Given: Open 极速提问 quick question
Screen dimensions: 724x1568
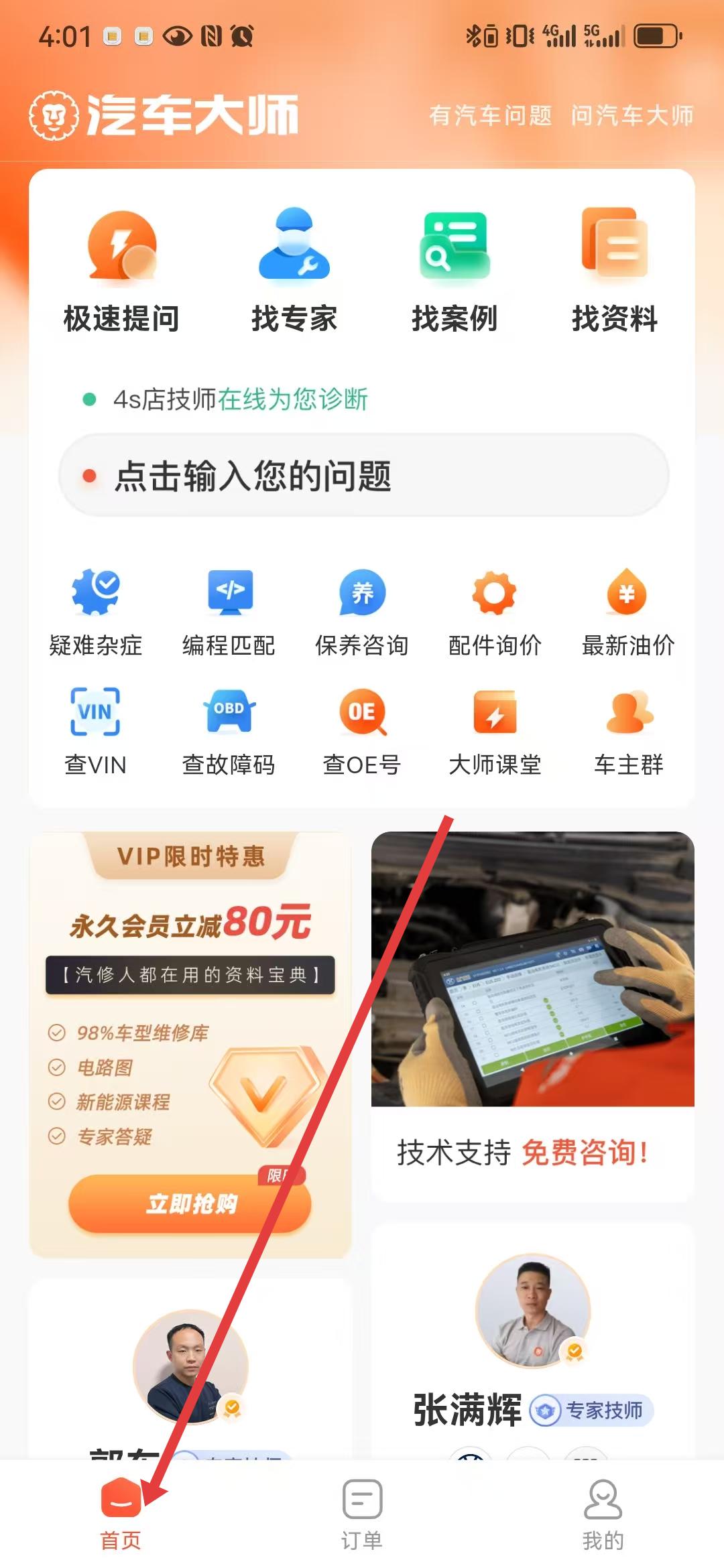Looking at the screenshot, I should 121,271.
